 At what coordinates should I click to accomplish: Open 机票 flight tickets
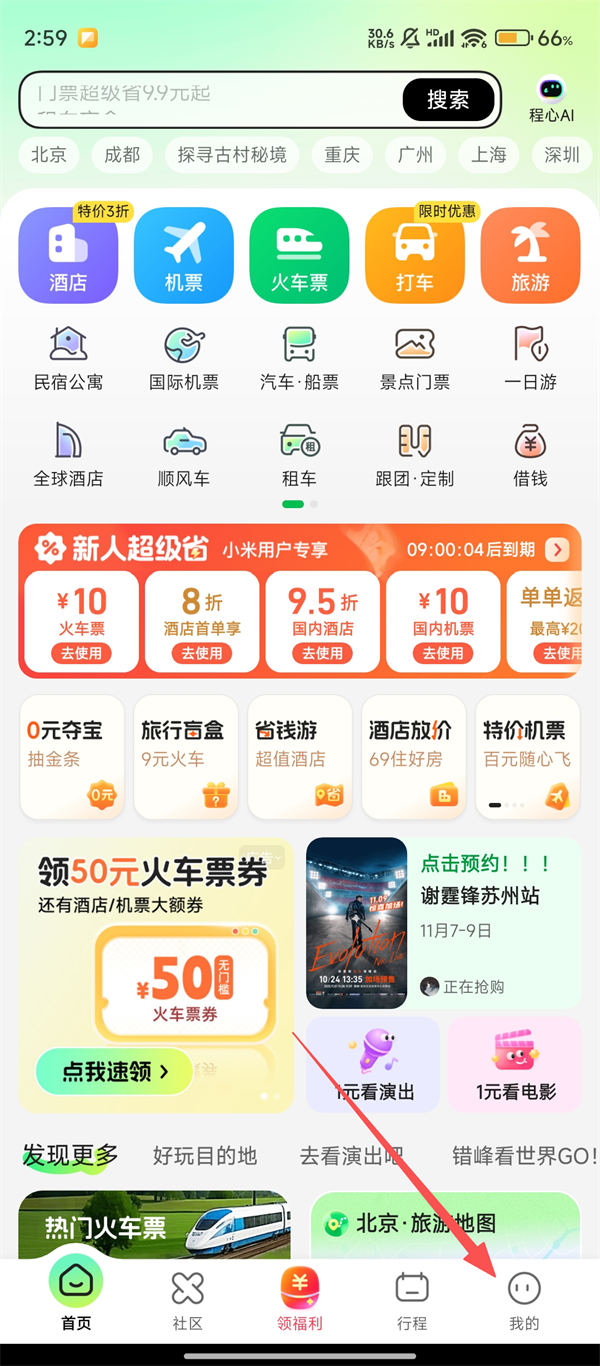184,255
